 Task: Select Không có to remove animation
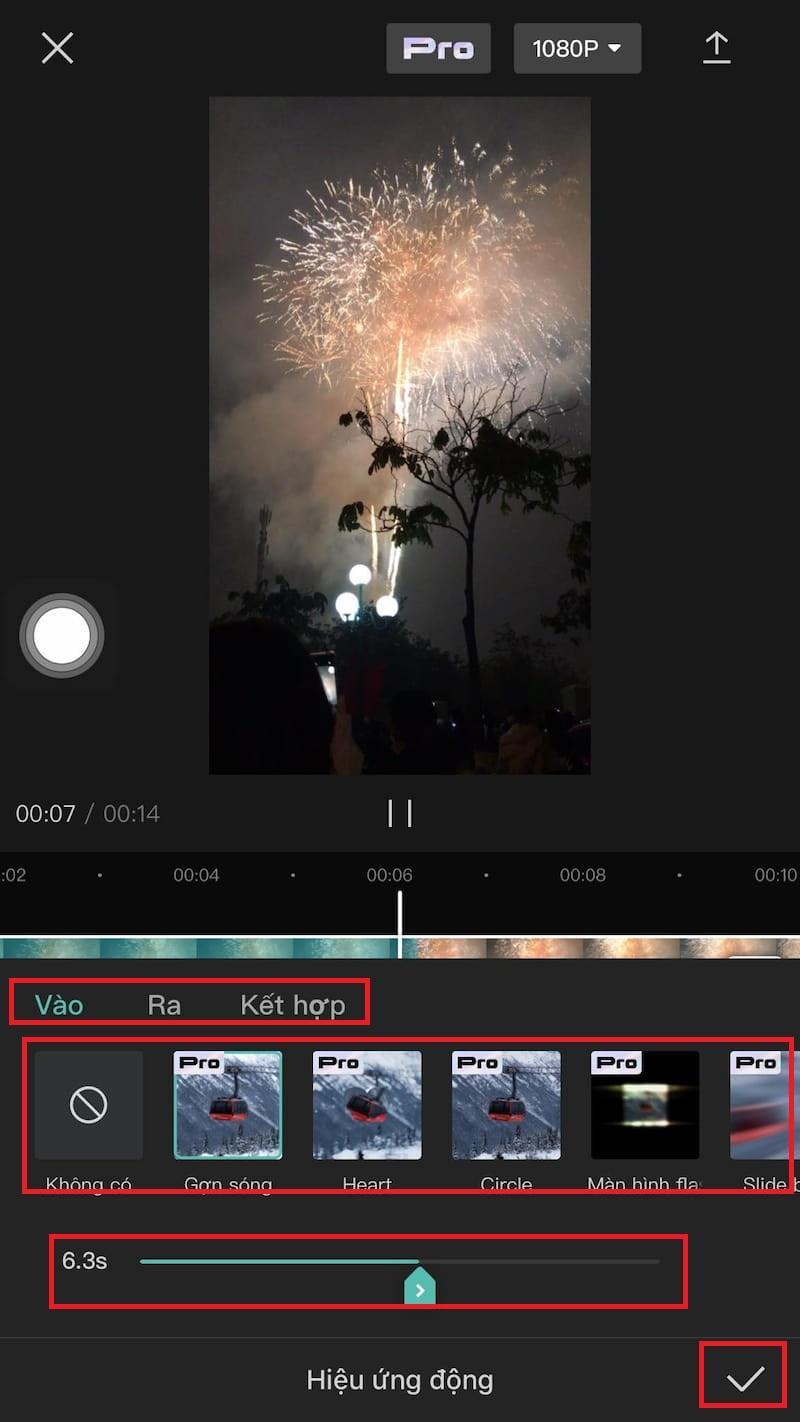[89, 1105]
